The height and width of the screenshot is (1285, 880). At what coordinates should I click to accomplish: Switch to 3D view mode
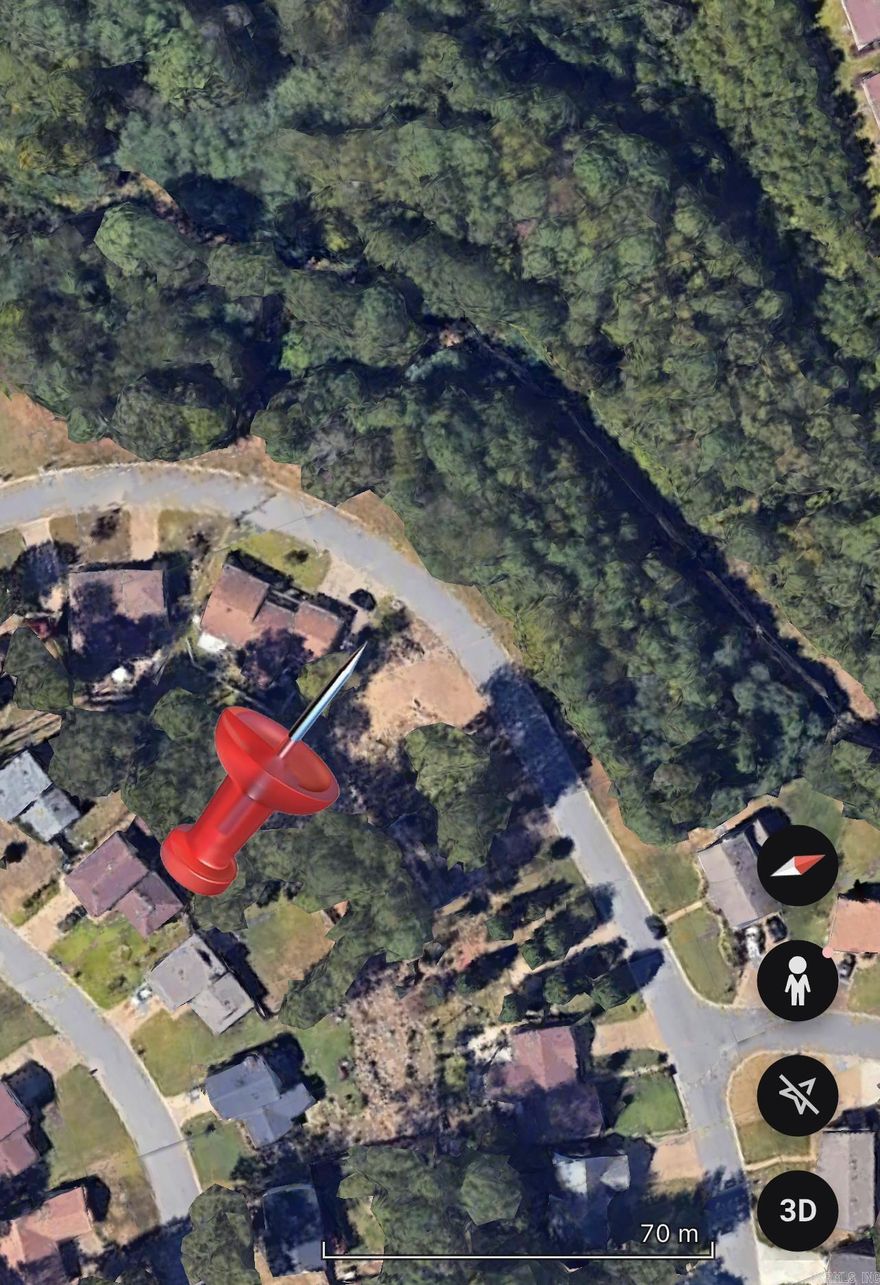click(797, 1210)
